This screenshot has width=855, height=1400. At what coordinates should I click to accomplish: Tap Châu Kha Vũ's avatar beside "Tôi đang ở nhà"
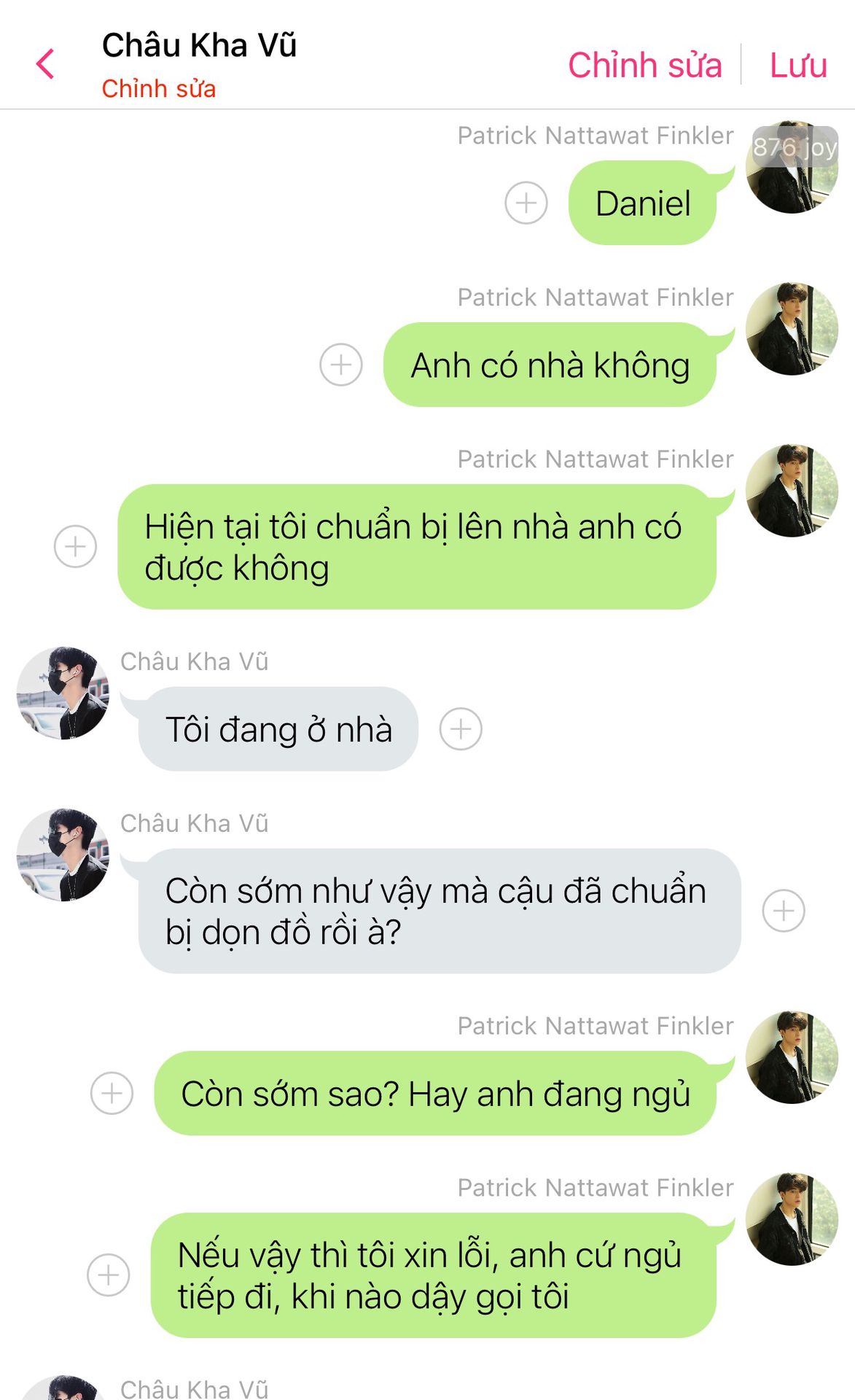pos(63,693)
